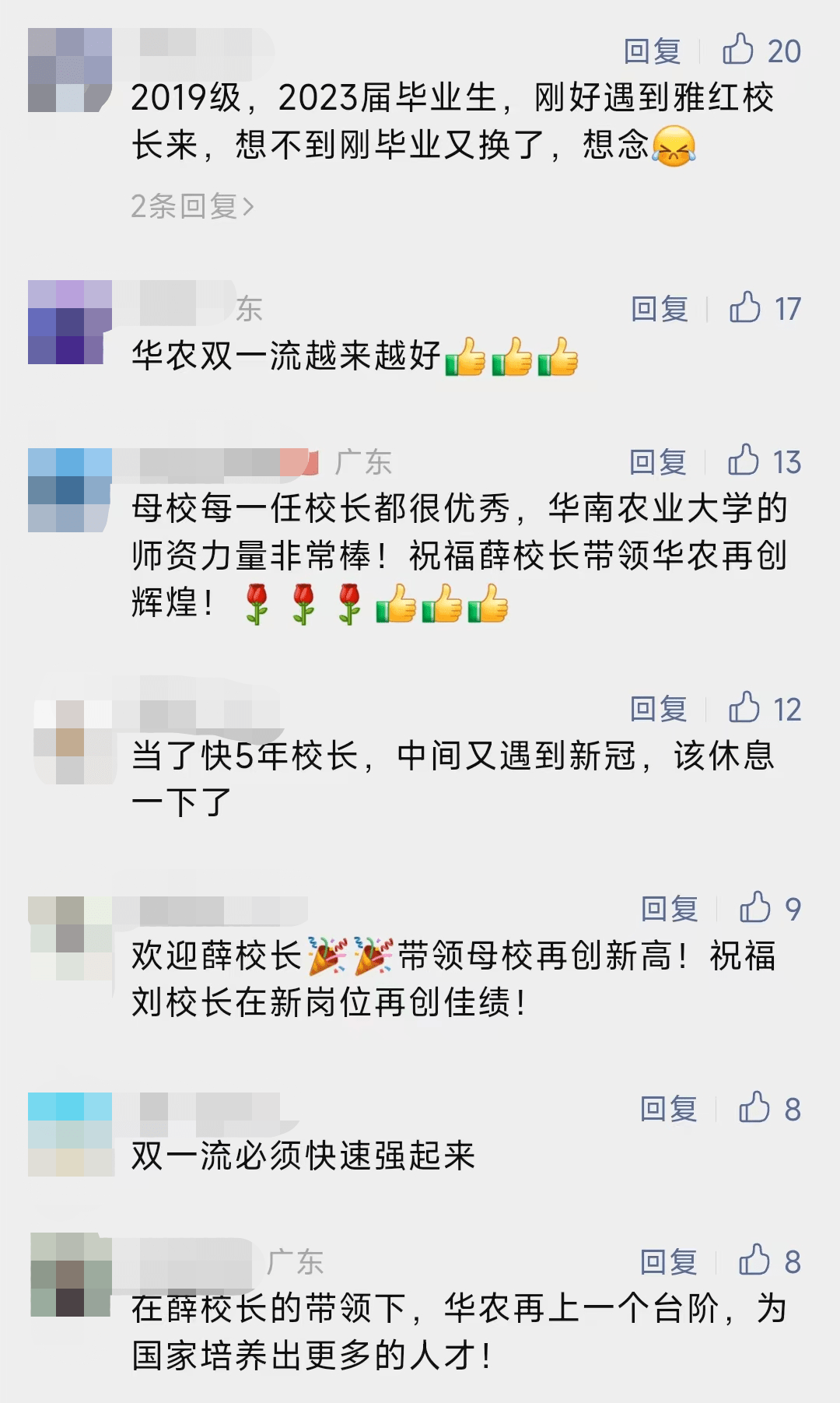Open avatar of the 双一流必须快速强起来 commenter
840x1403 pixels.
pos(70,1134)
